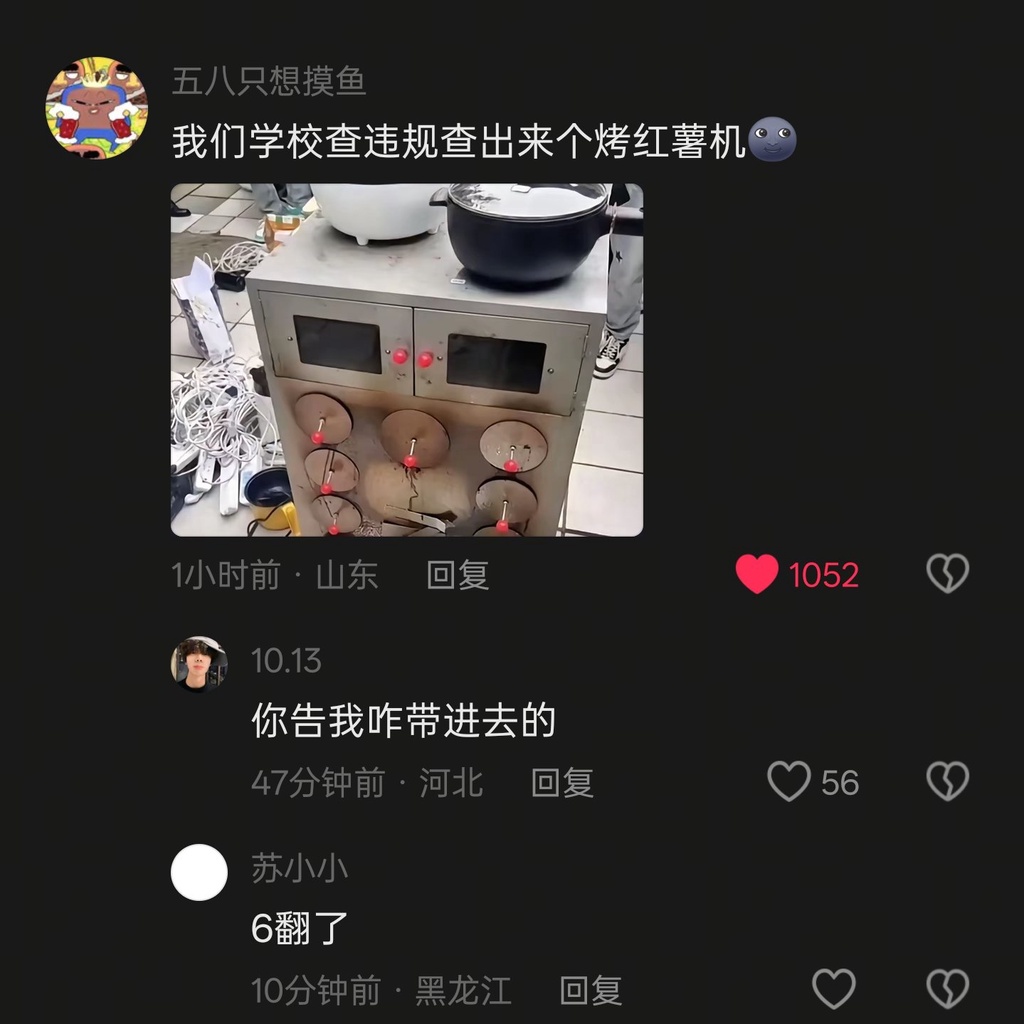
Task: Reply to 五八只想摸鱼's comment
Action: click(457, 575)
